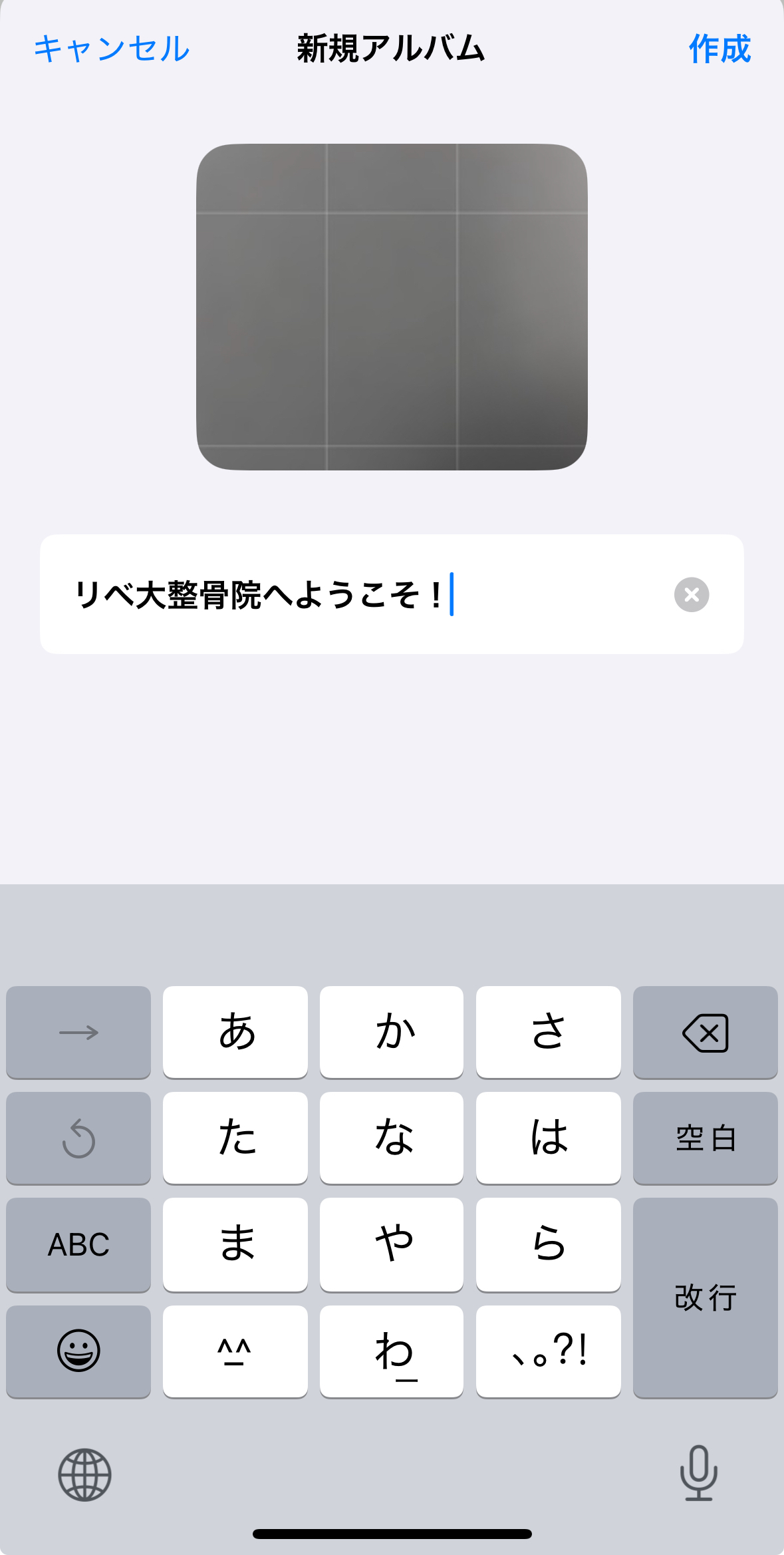Tap the cursor arrow key on the keyboard
The height and width of the screenshot is (1555, 784).
coord(78,1032)
